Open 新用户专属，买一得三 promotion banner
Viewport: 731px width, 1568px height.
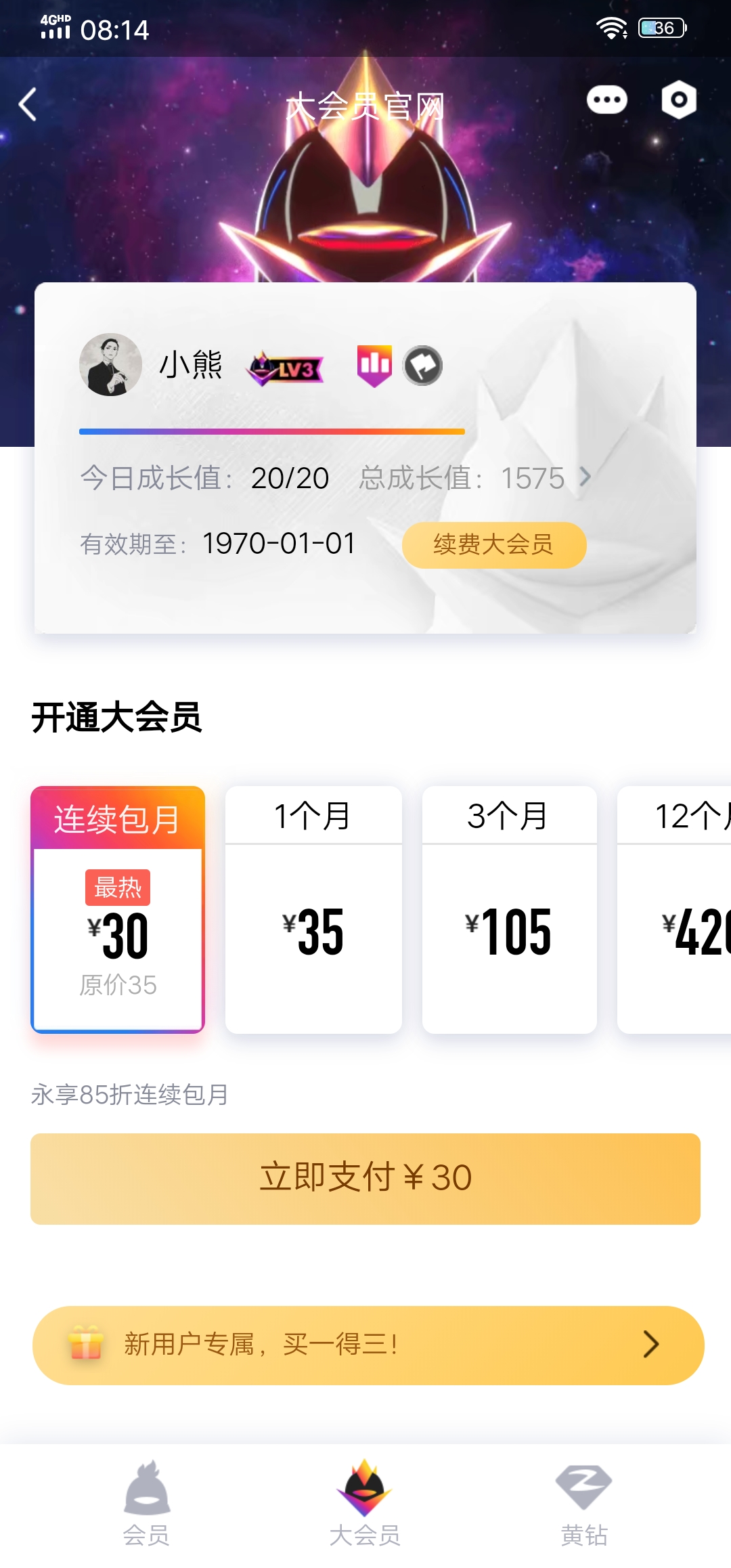(x=368, y=1345)
